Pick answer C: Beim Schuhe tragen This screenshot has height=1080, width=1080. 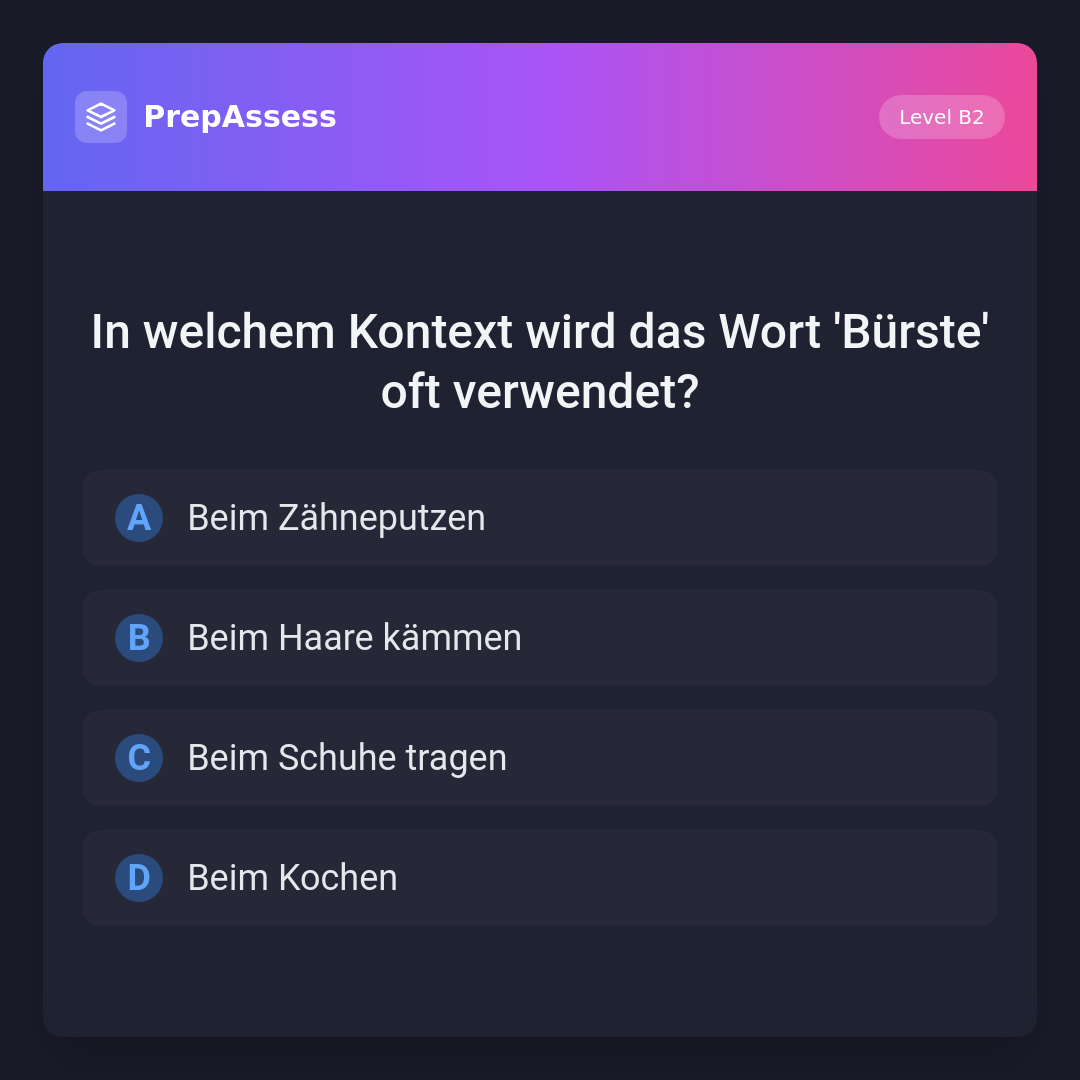(x=540, y=758)
